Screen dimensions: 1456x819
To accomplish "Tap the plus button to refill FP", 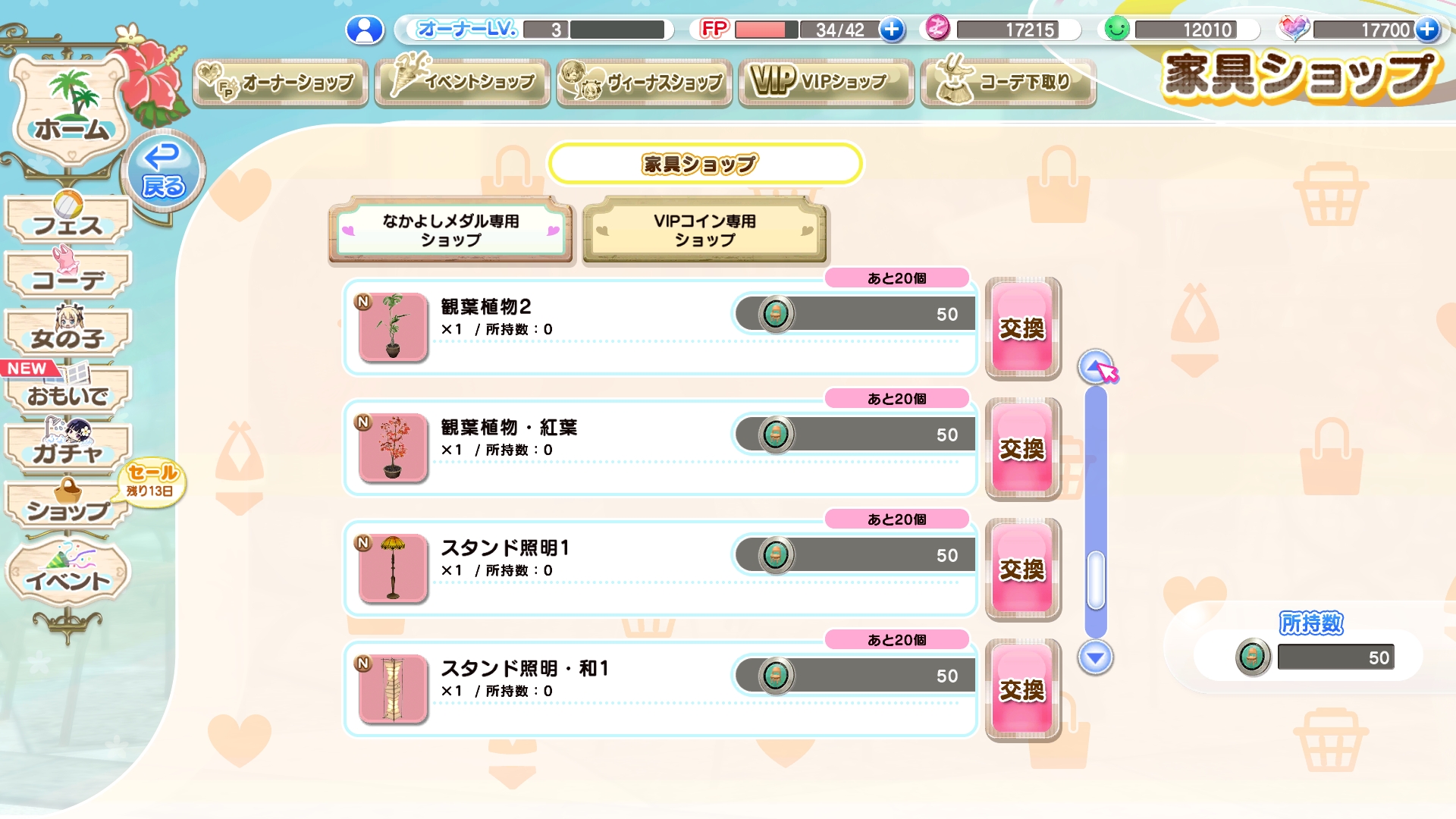I will pos(892,30).
